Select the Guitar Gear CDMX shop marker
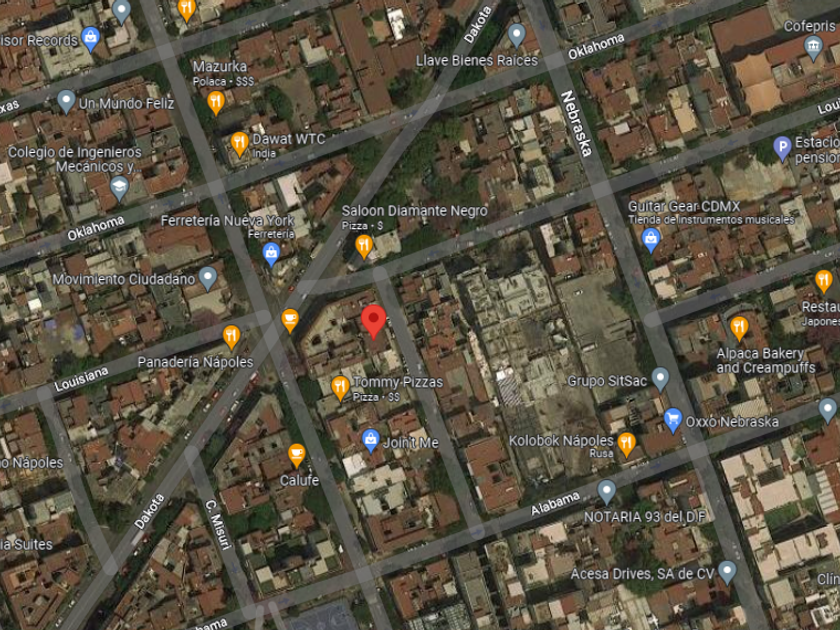 point(651,240)
